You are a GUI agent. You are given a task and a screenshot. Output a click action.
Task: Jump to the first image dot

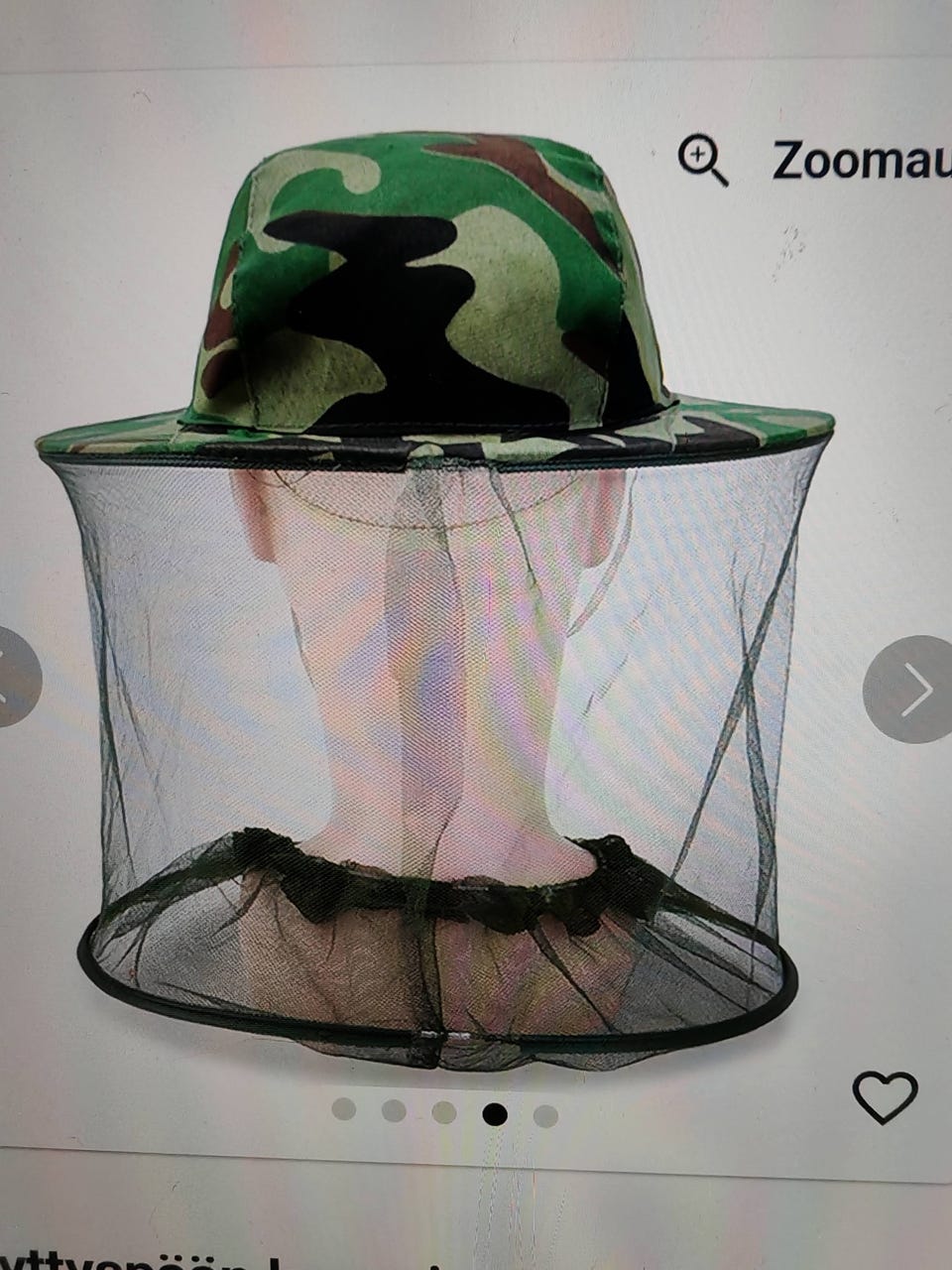(x=344, y=1109)
